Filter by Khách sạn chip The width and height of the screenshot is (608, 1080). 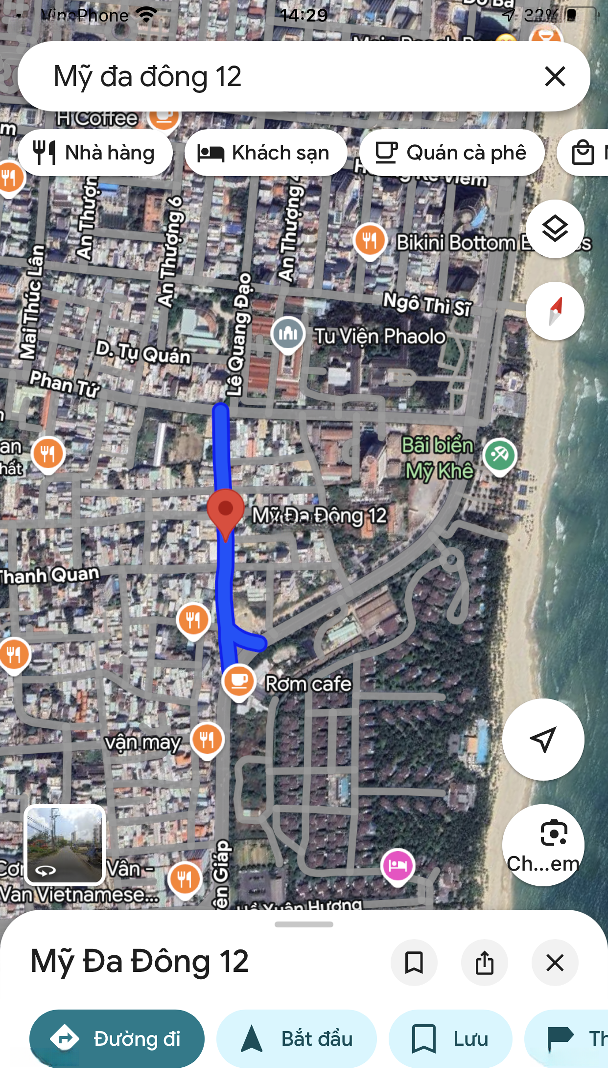pyautogui.click(x=265, y=153)
